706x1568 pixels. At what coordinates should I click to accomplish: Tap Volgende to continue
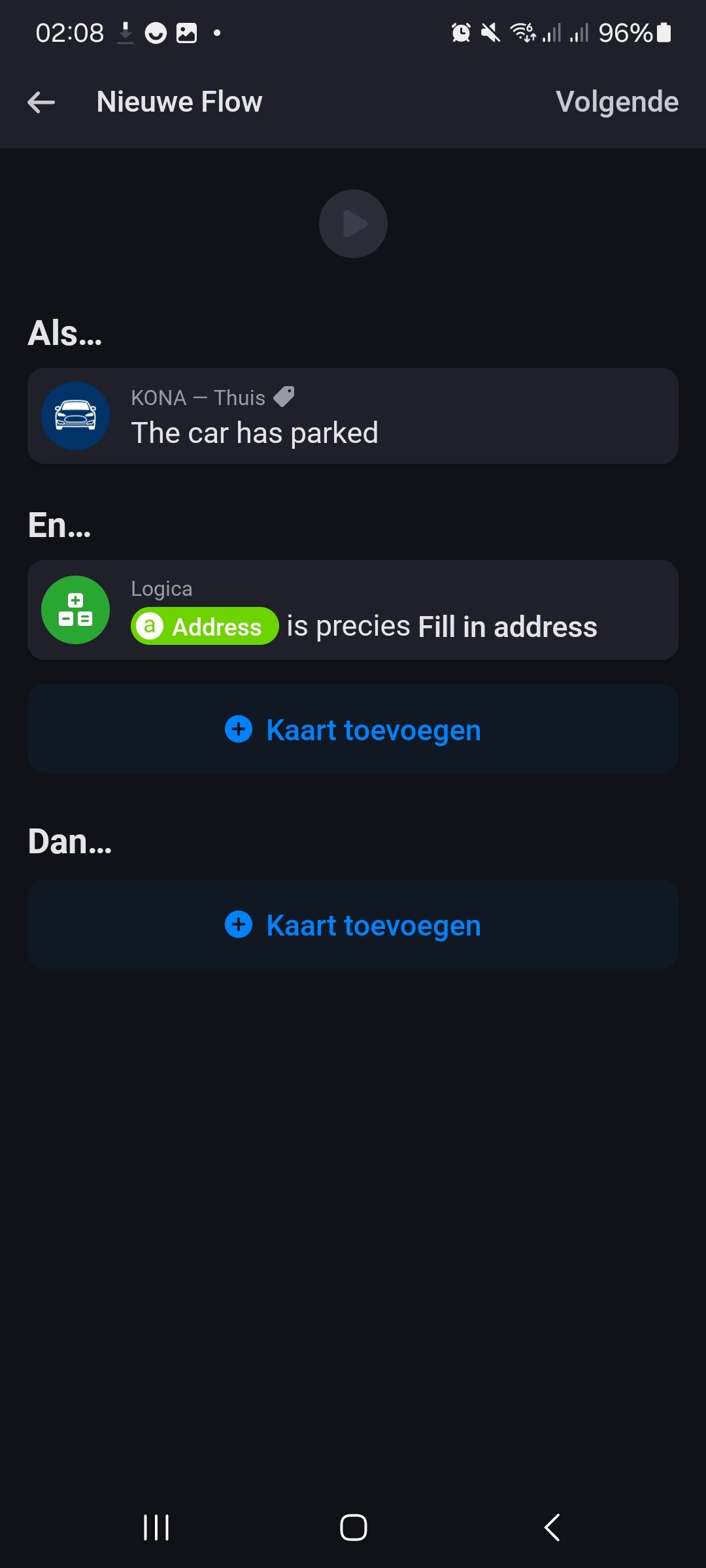point(616,102)
